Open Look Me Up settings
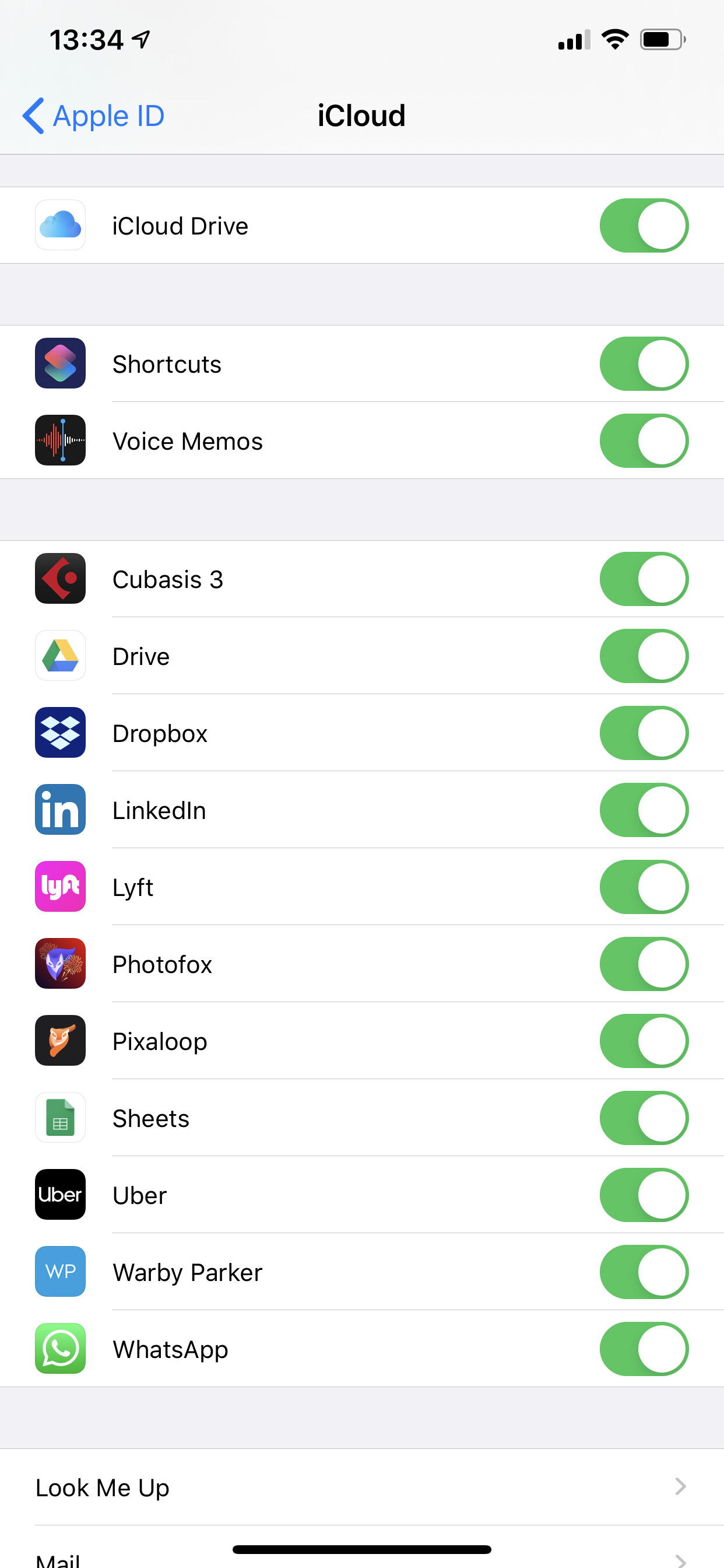 pyautogui.click(x=361, y=1487)
